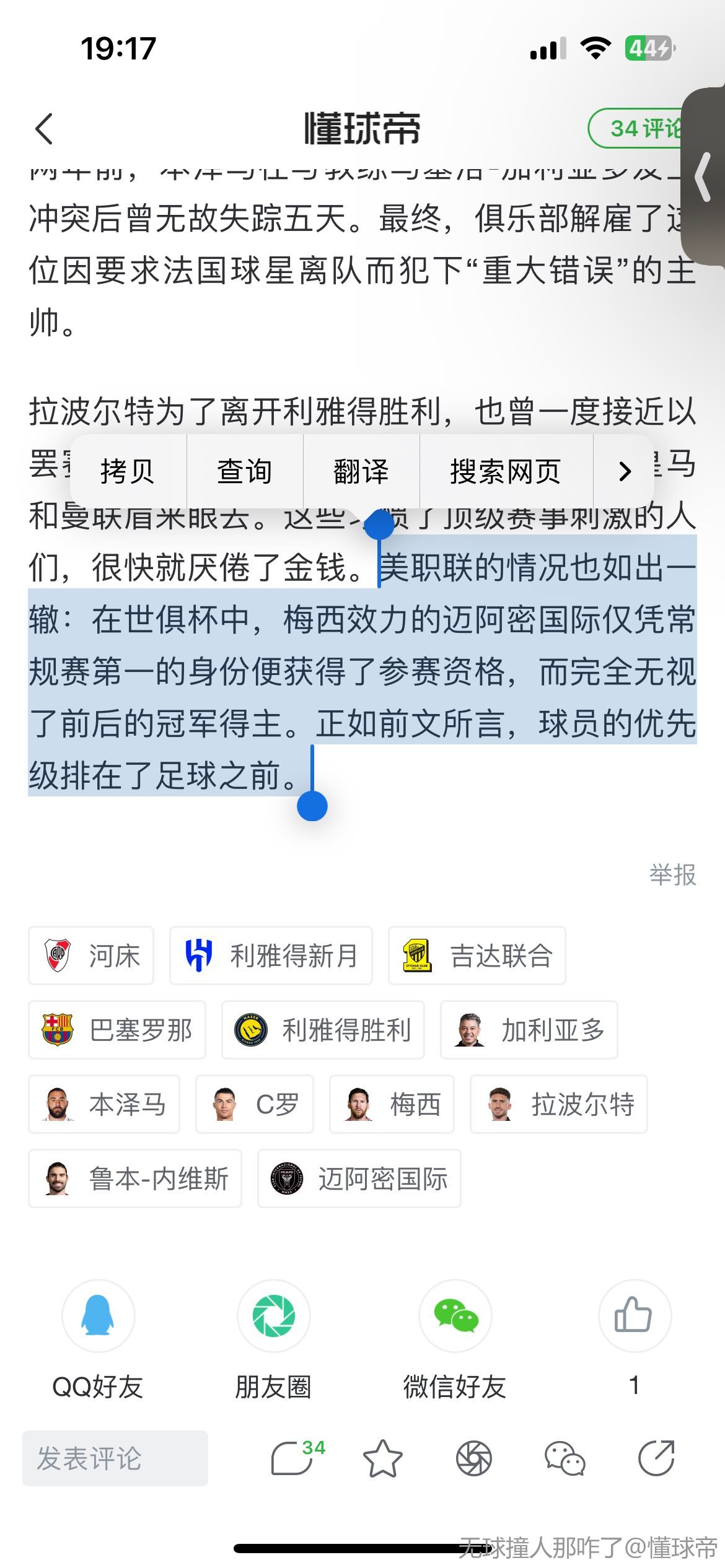Open the 利雅得新月 team tag
Image resolution: width=725 pixels, height=1568 pixels.
271,956
